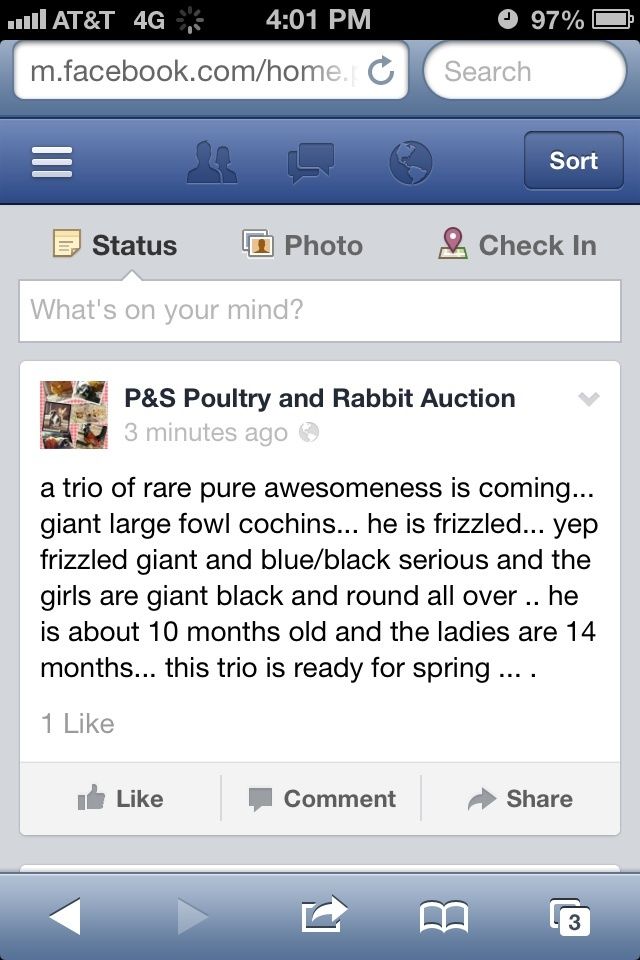Tap the browser Search field
640x960 pixels.
[x=525, y=71]
